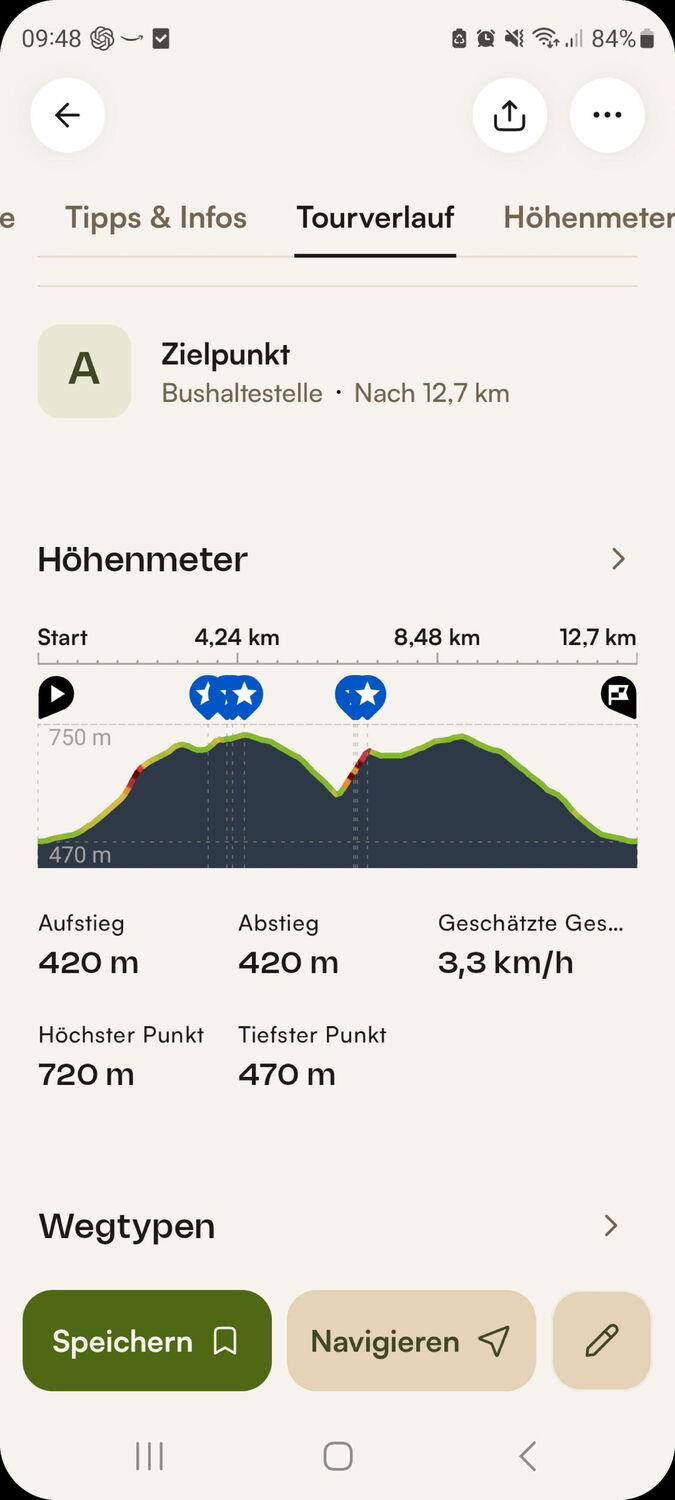675x1500 pixels.
Task: Expand the Höhenmeter section chevron
Action: tap(618, 559)
